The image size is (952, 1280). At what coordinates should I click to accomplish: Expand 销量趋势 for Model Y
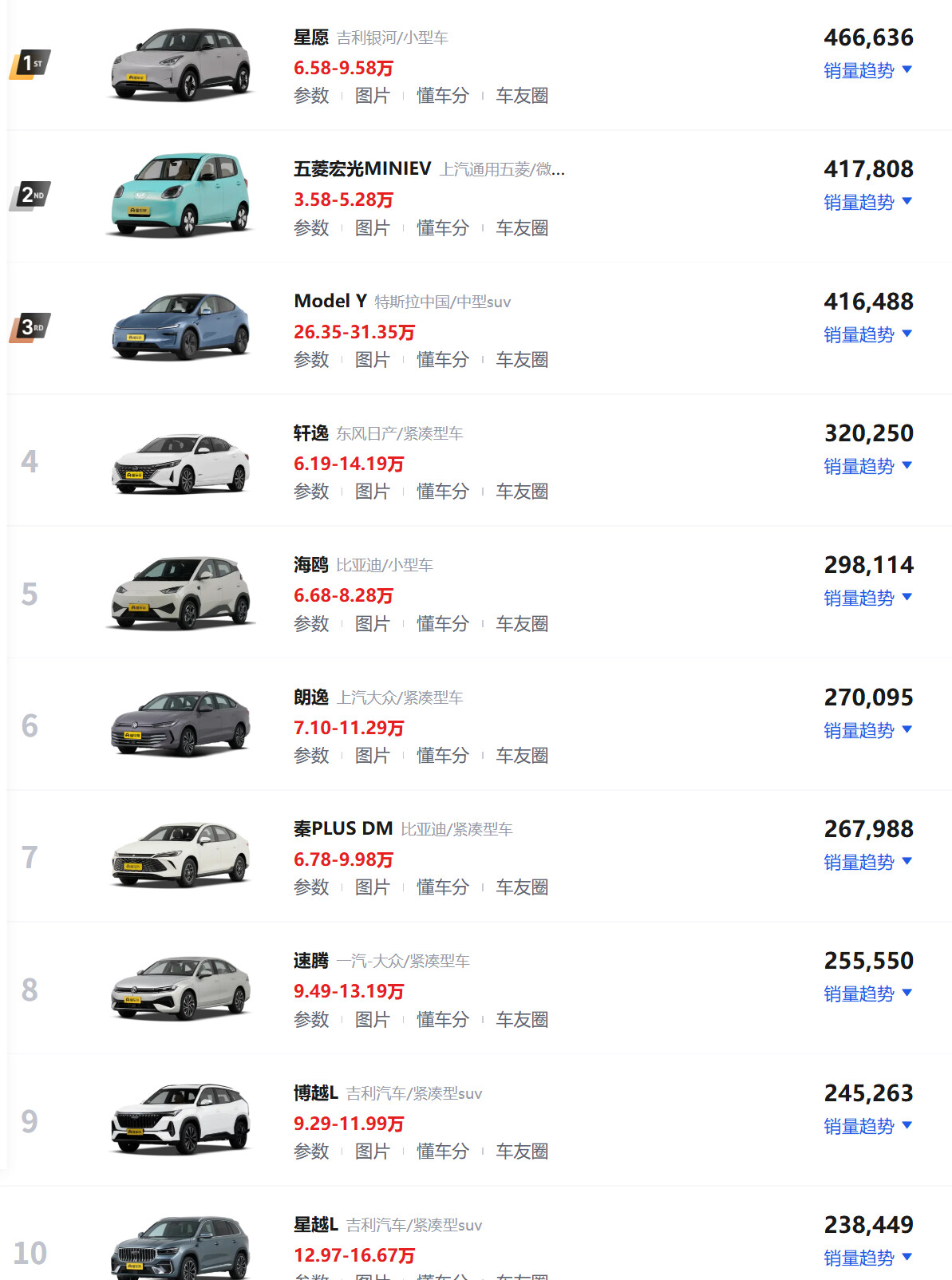867,334
